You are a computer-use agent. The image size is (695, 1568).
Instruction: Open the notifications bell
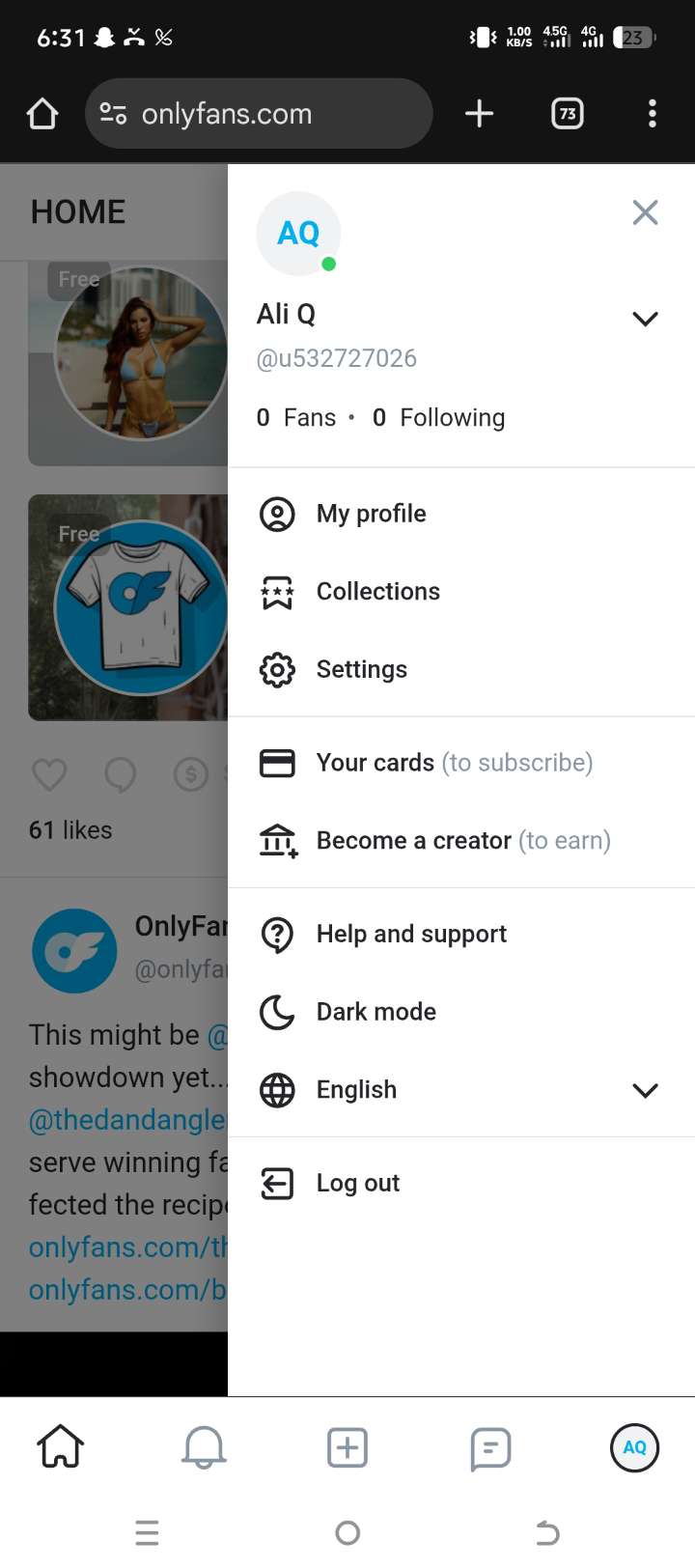tap(204, 1447)
